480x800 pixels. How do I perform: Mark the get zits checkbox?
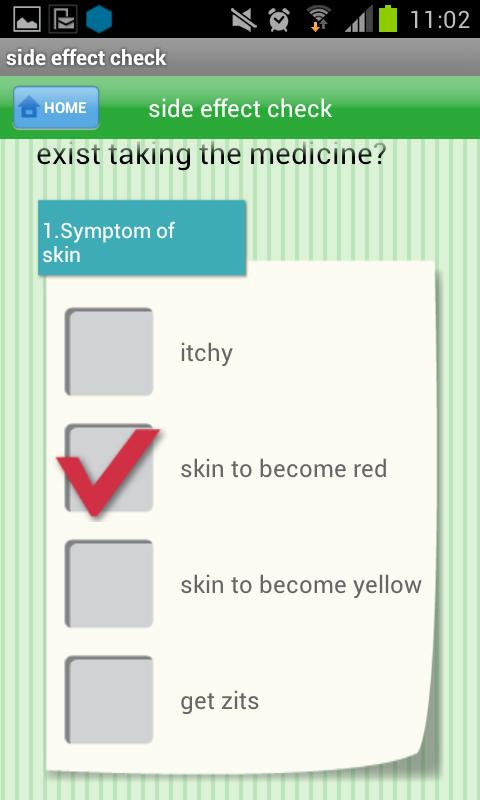[x=109, y=699]
